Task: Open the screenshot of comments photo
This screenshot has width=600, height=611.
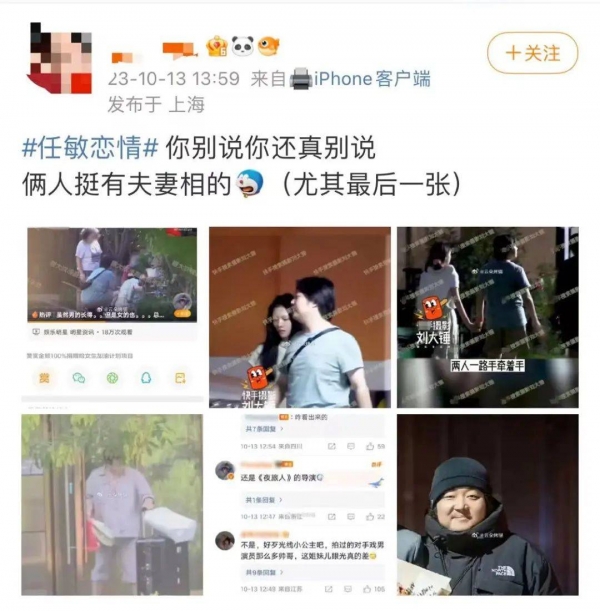Action: pyautogui.click(x=299, y=503)
